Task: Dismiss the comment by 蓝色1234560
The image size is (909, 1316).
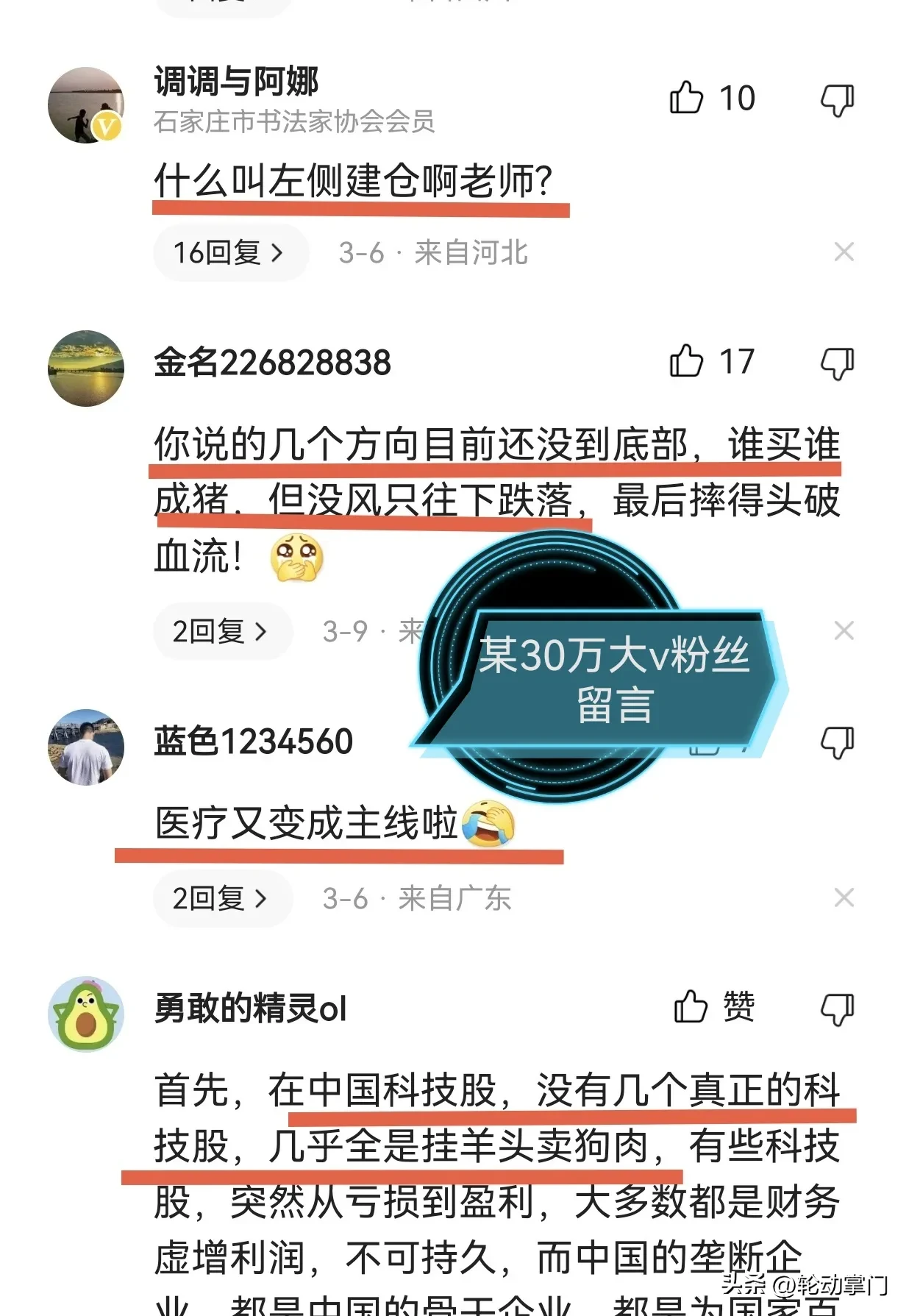Action: pos(844,897)
